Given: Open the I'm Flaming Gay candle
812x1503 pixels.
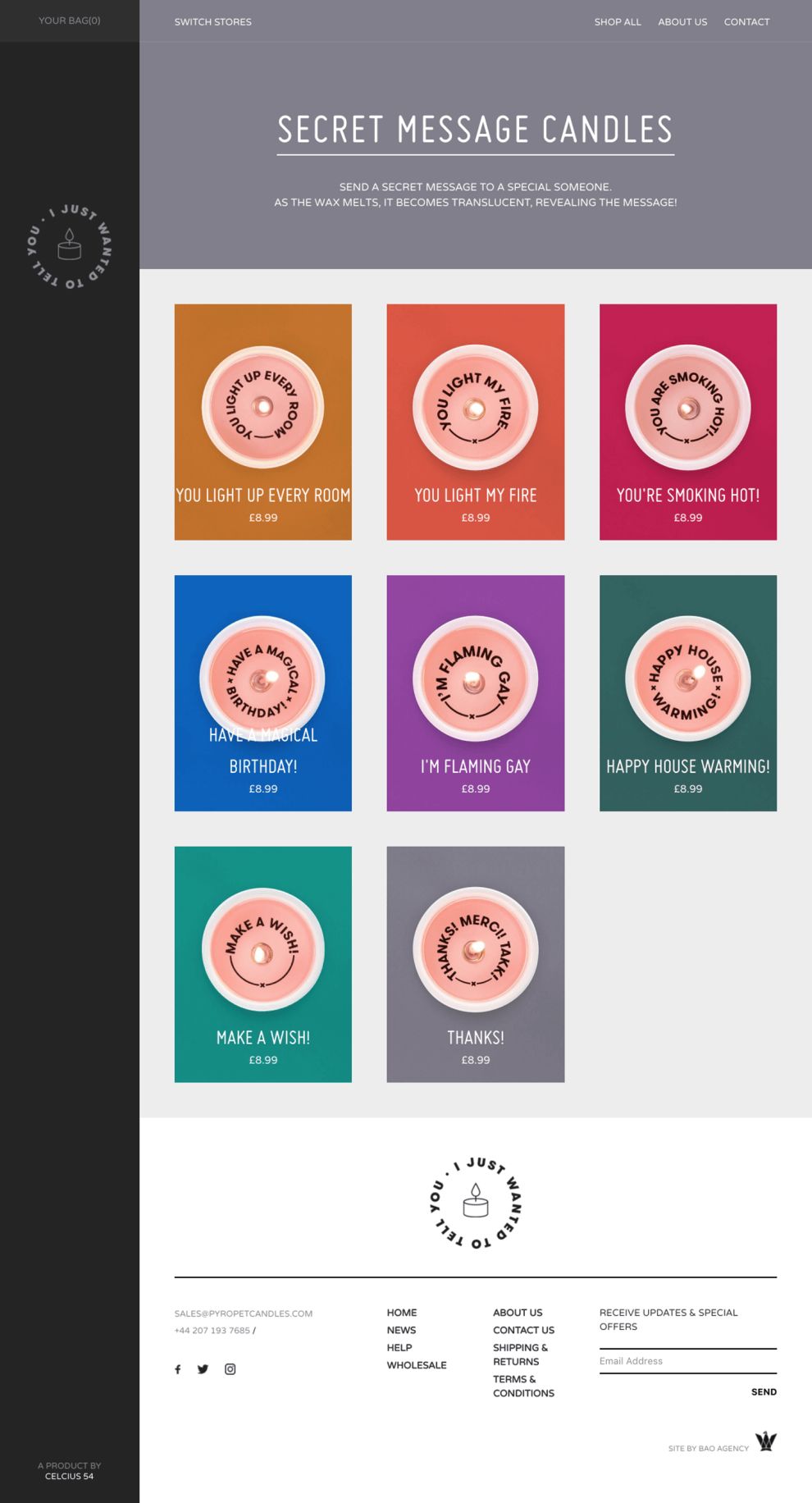Looking at the screenshot, I should (475, 692).
